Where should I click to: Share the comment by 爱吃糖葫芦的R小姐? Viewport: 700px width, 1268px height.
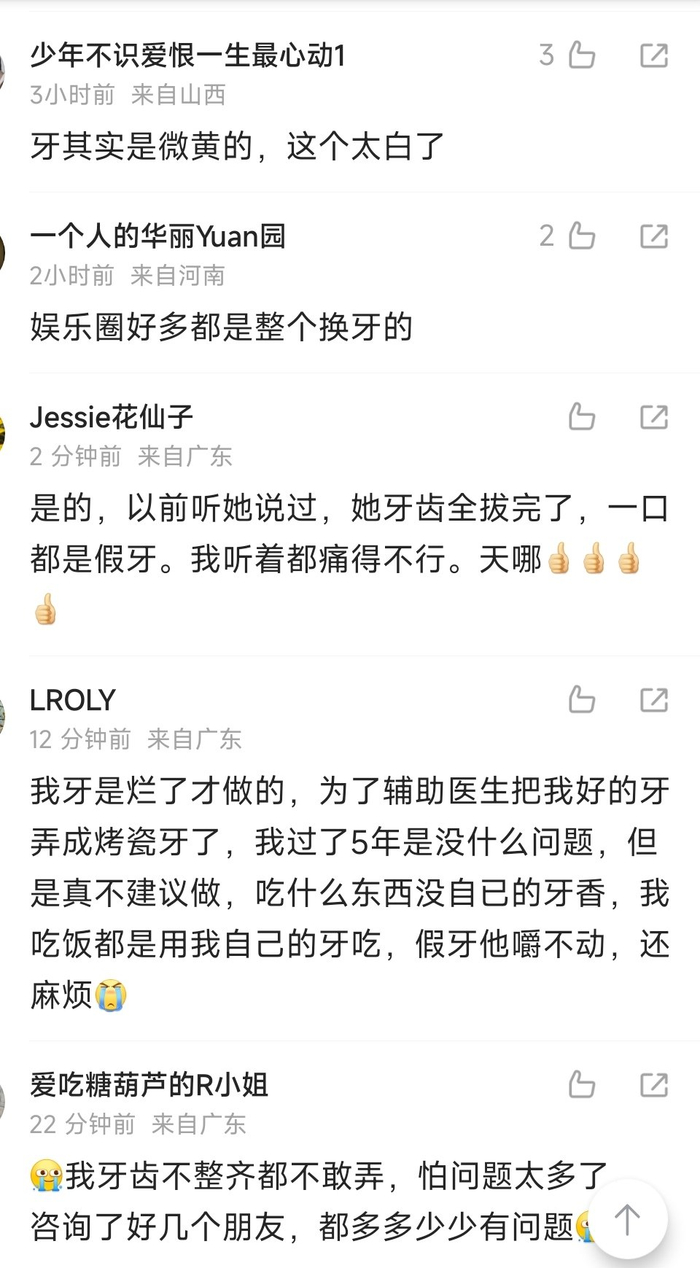[x=654, y=1084]
